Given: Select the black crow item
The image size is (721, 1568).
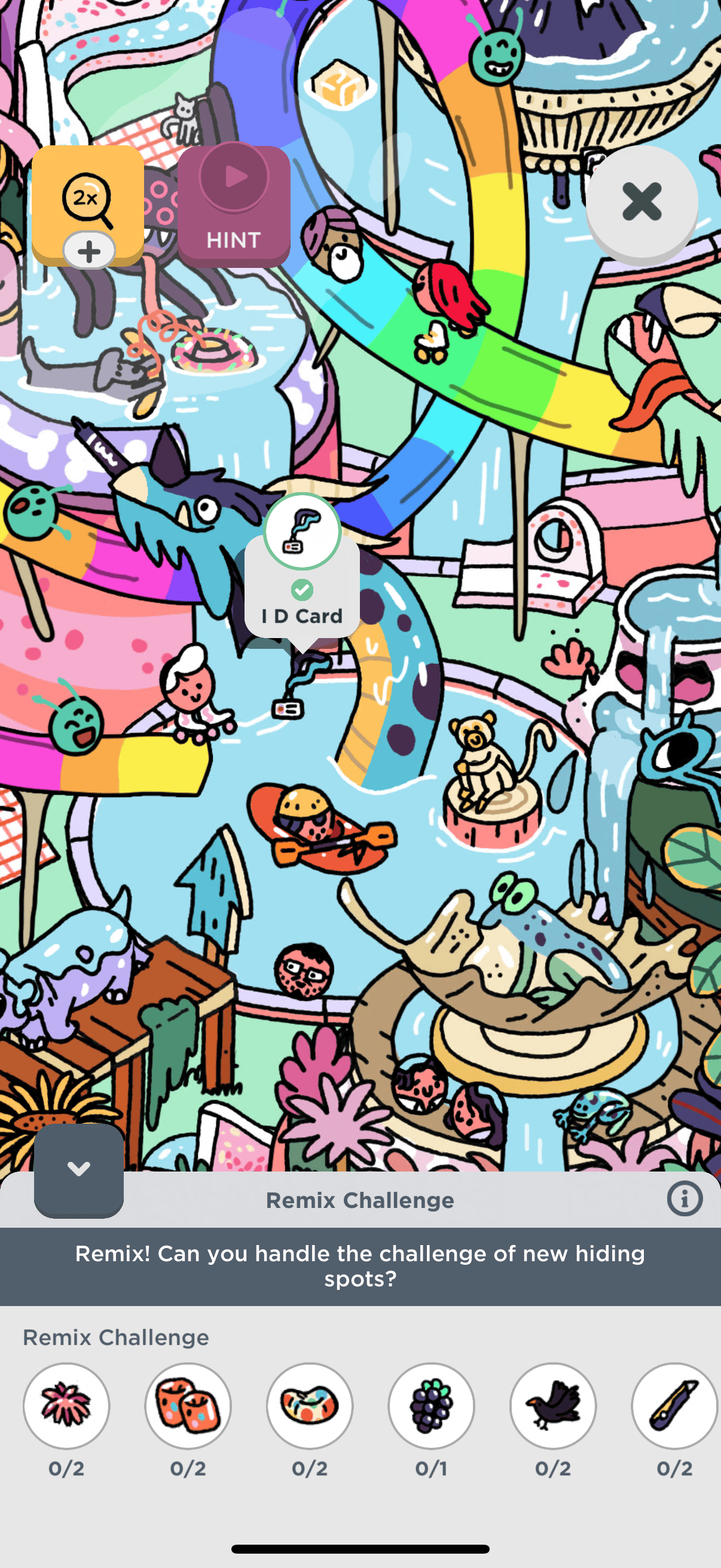Looking at the screenshot, I should pyautogui.click(x=553, y=1405).
